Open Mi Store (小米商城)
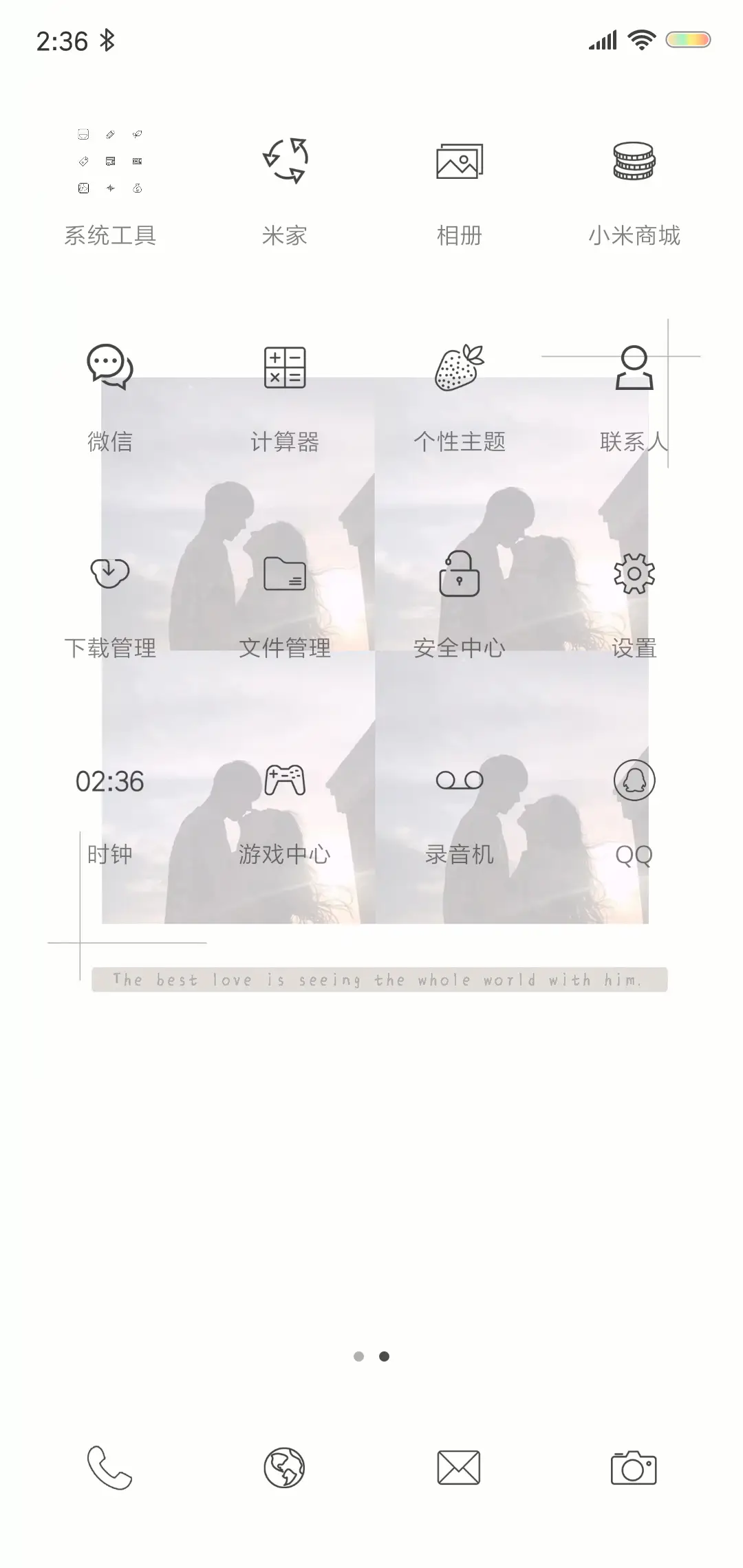 click(634, 160)
